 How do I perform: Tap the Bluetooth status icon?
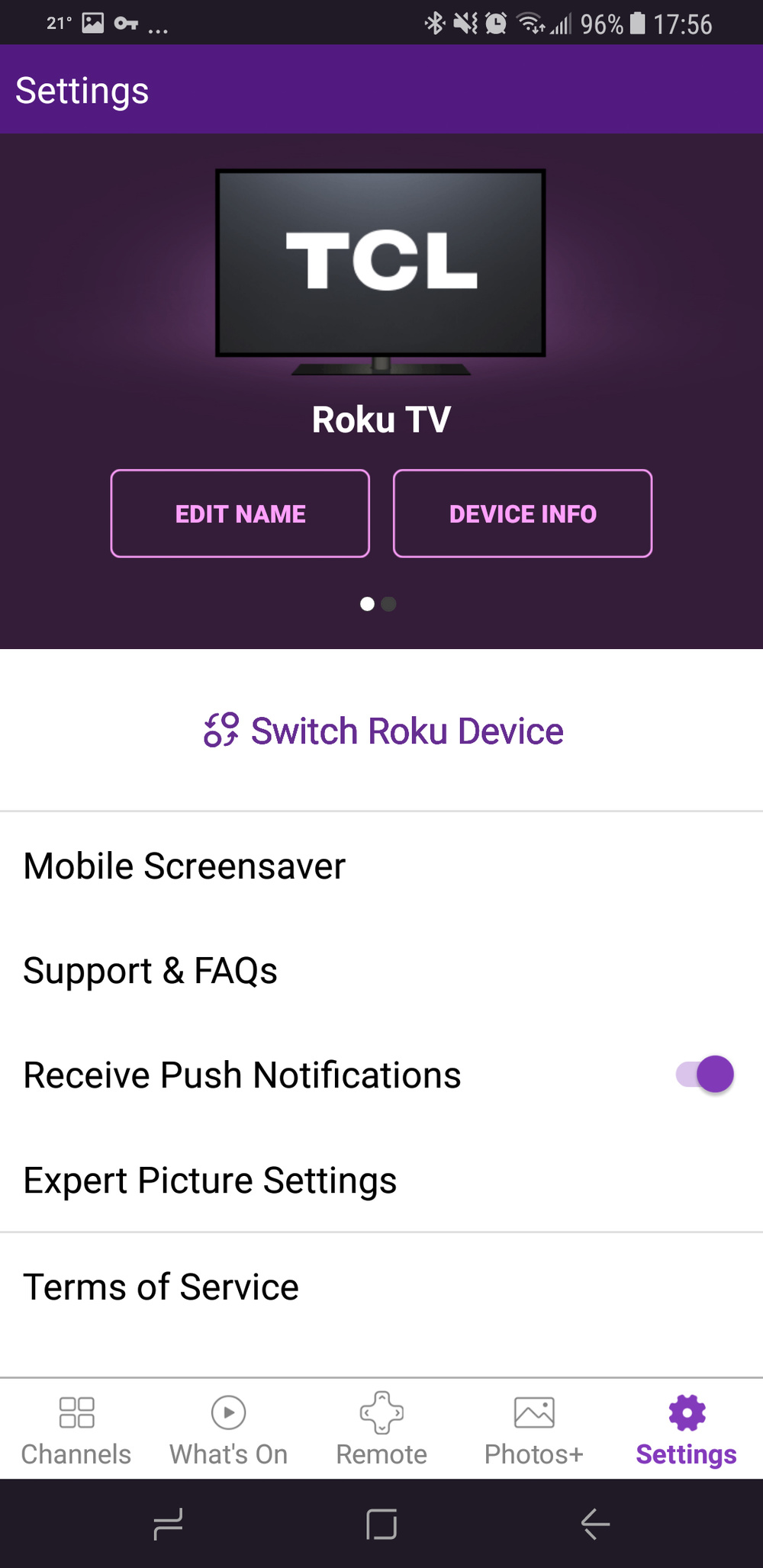click(435, 24)
